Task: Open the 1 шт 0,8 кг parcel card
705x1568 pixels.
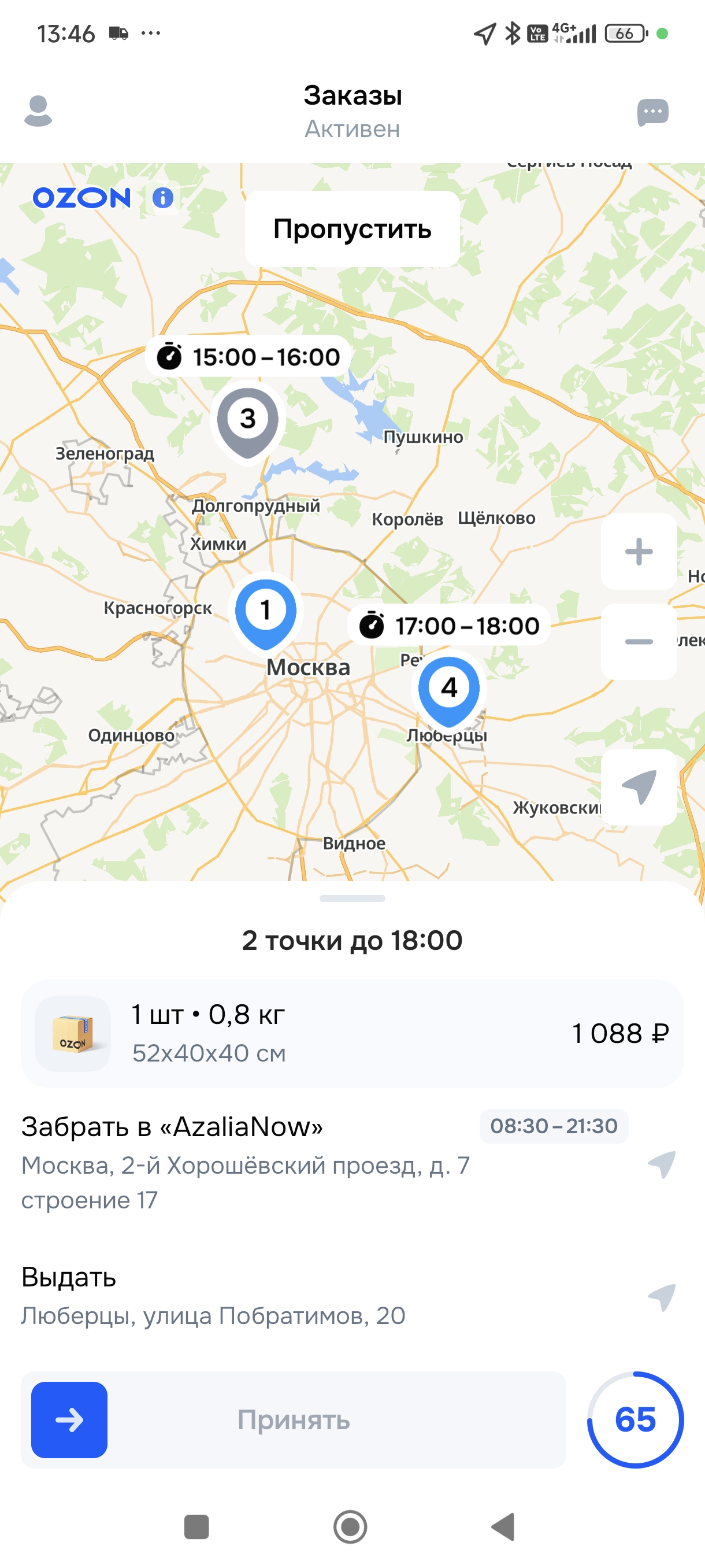Action: (x=352, y=1034)
